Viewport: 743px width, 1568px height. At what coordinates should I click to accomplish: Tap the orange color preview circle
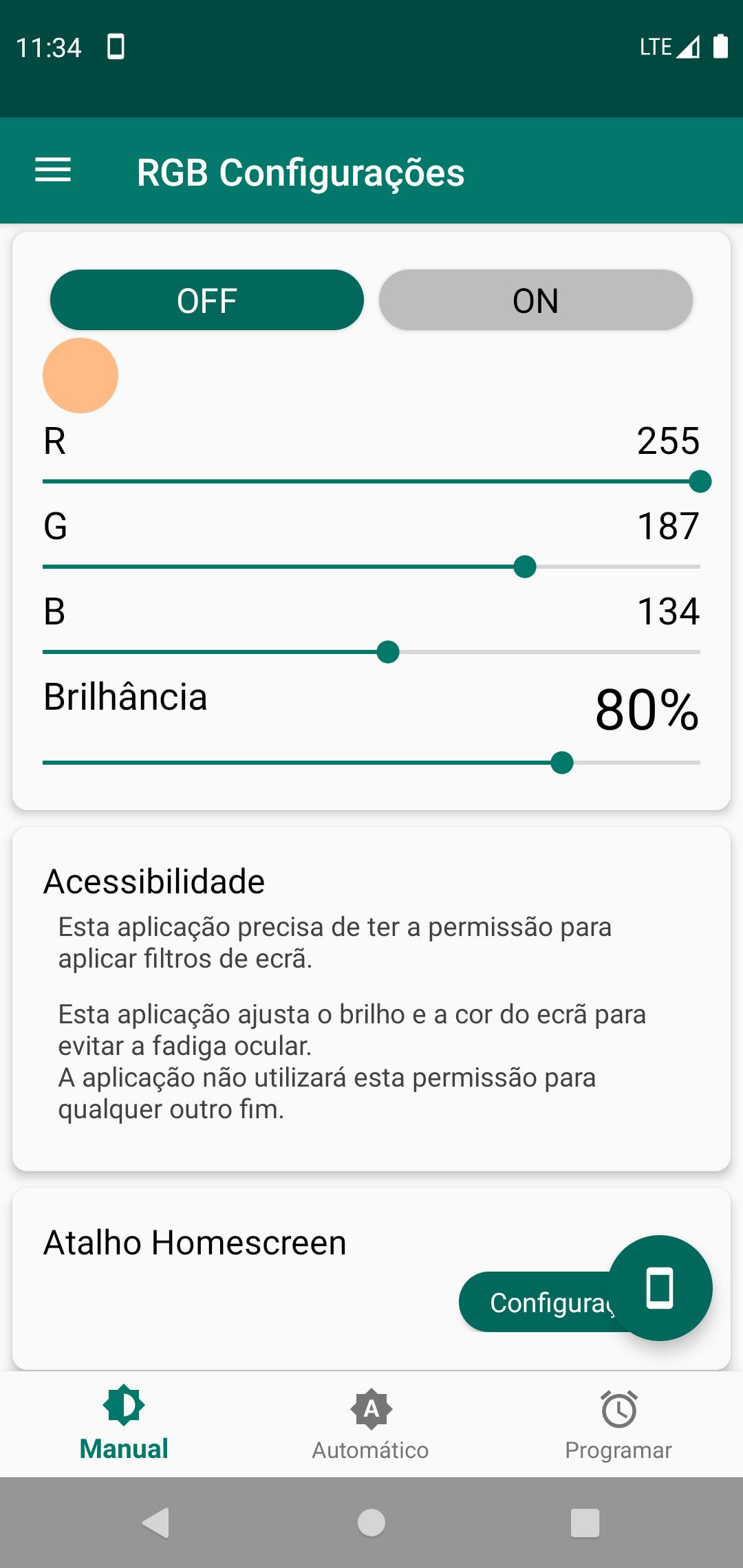80,375
